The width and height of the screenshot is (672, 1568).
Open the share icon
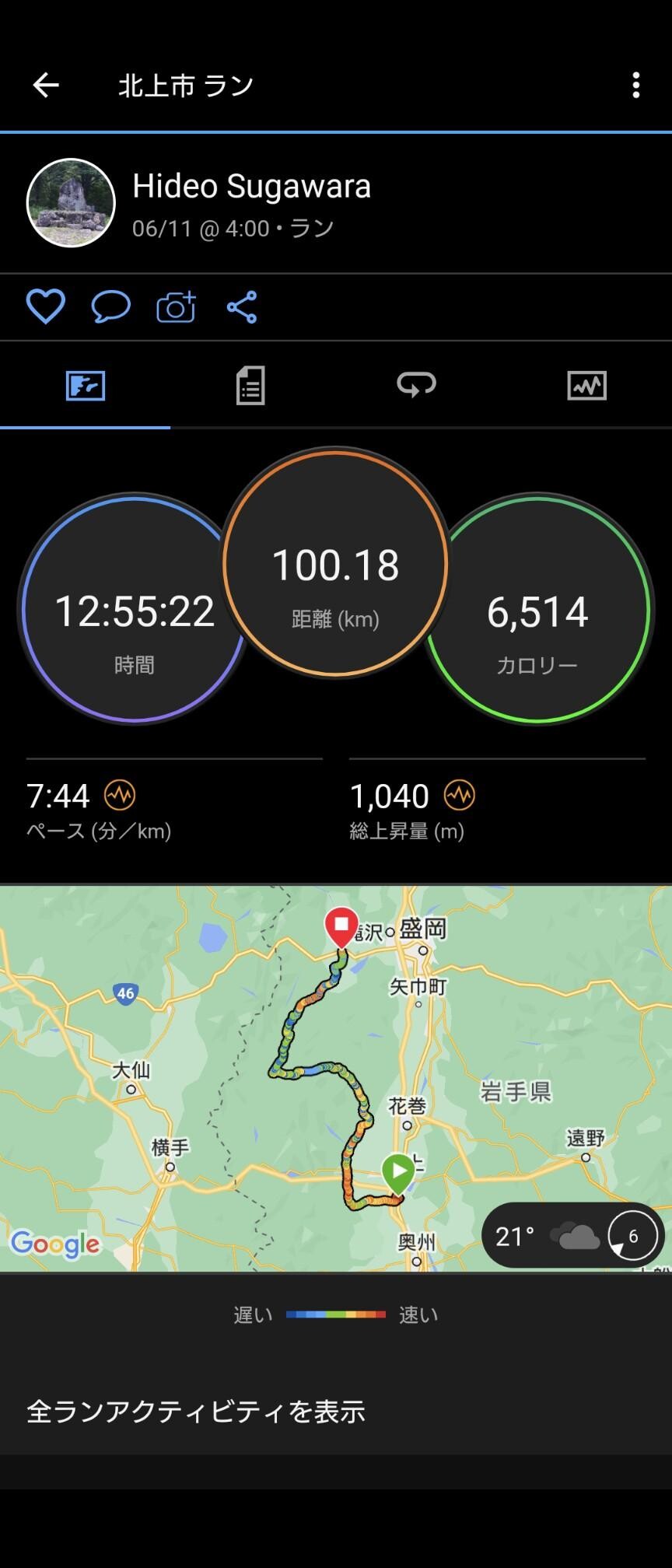242,306
